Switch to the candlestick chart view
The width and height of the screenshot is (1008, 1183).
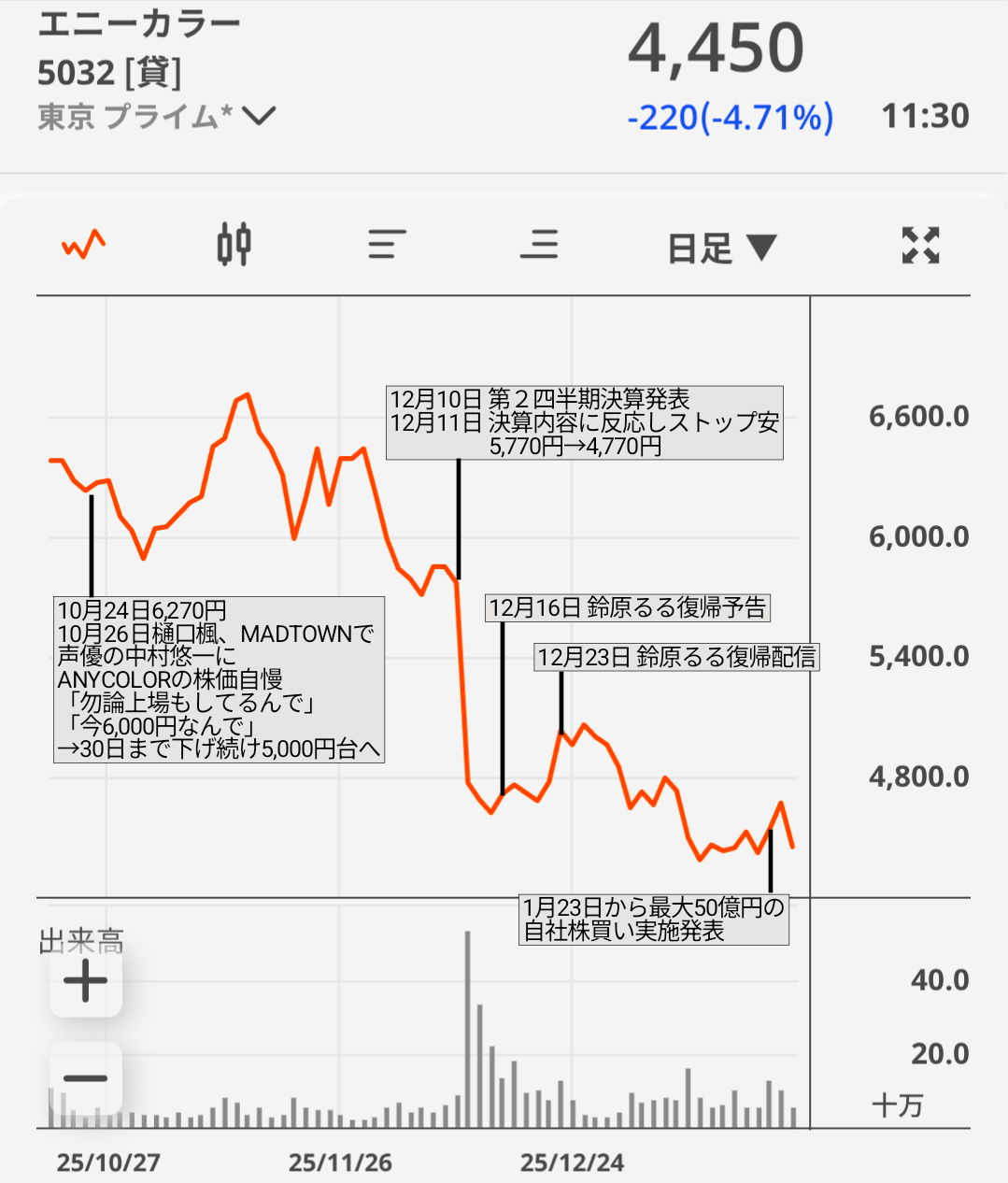tap(234, 246)
